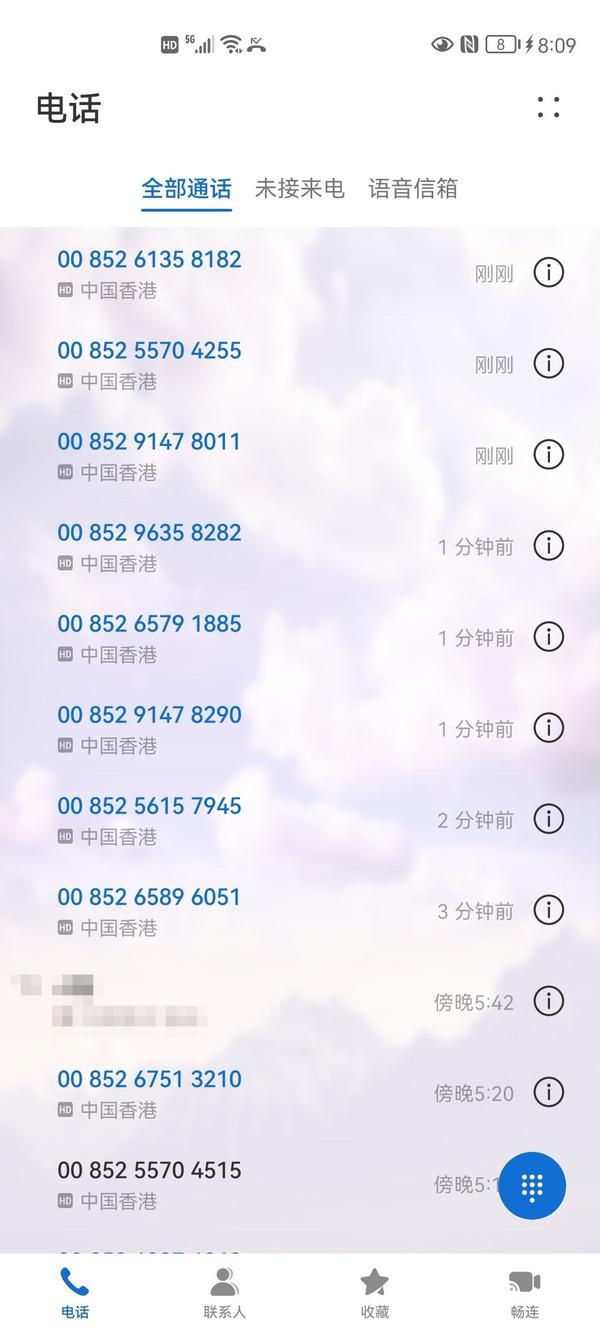
Task: Open info icon for 00 852 9147 8290
Action: coord(548,727)
